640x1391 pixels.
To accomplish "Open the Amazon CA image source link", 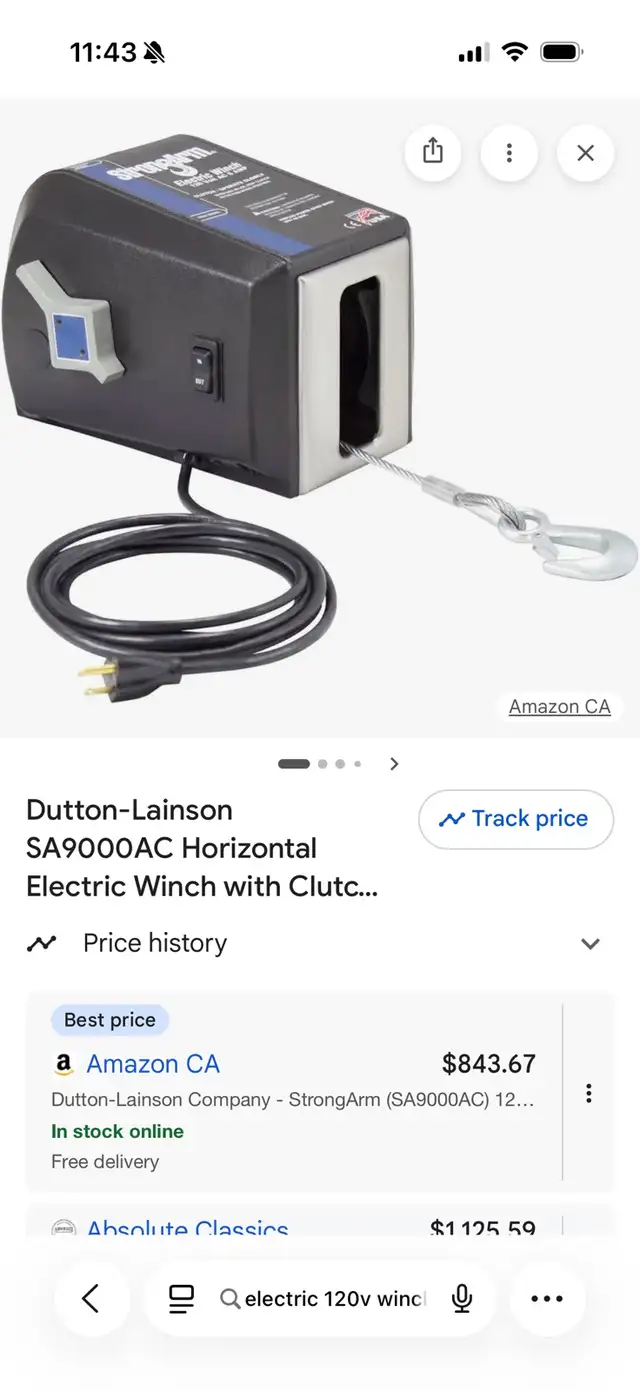I will pyautogui.click(x=559, y=707).
